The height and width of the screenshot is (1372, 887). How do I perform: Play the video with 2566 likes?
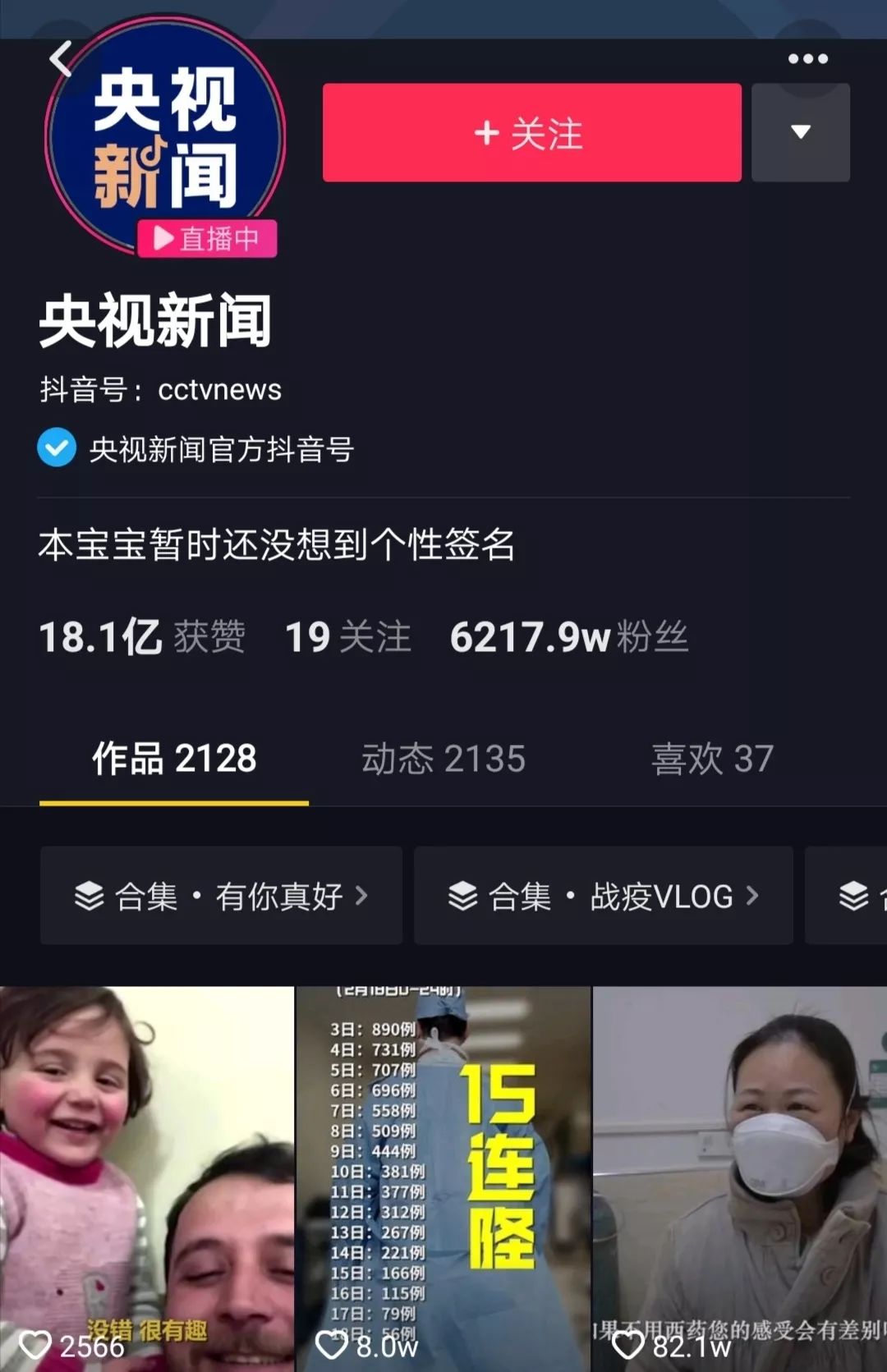tap(146, 1178)
